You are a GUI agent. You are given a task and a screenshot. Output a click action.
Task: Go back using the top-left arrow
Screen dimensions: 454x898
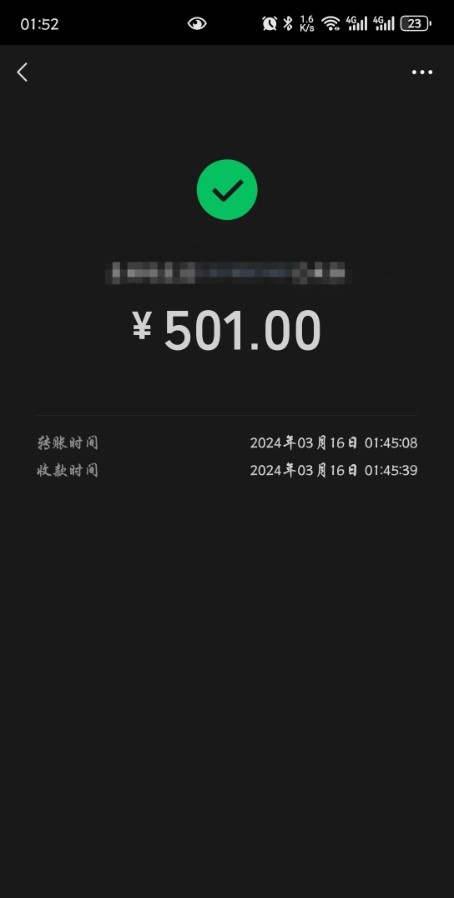(22, 72)
